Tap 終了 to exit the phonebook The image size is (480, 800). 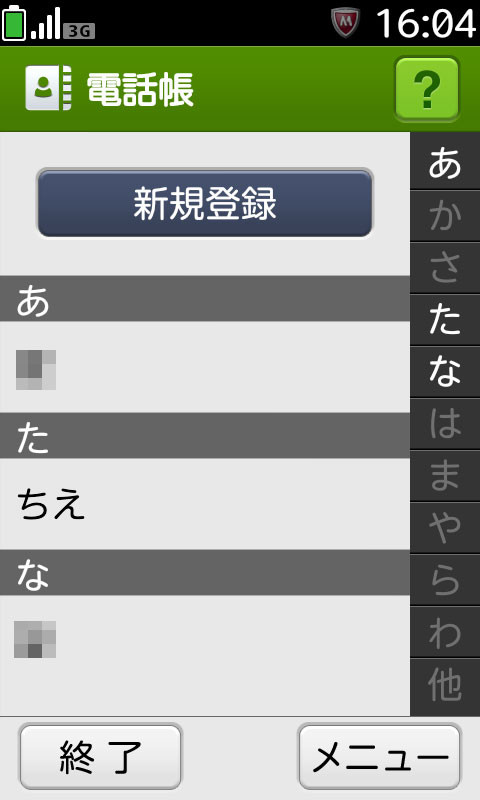[x=100, y=756]
